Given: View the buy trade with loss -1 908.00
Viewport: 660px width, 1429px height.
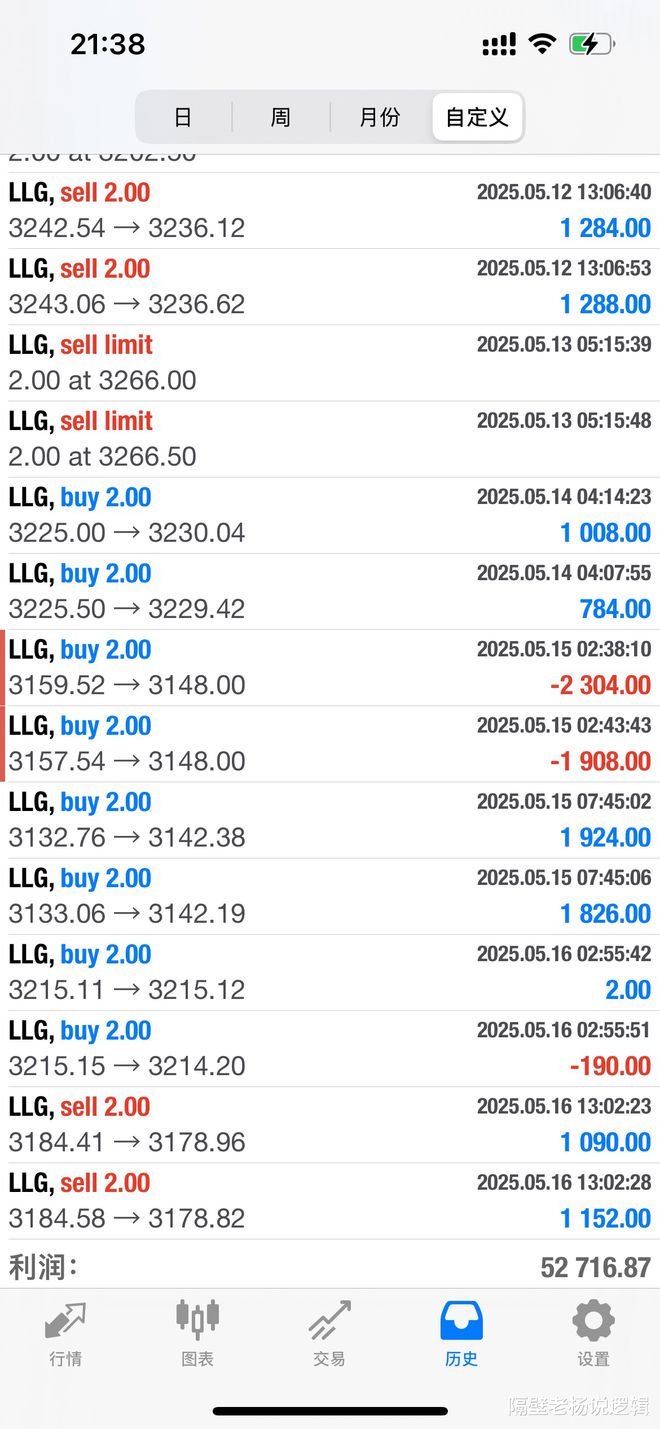Looking at the screenshot, I should (330, 744).
